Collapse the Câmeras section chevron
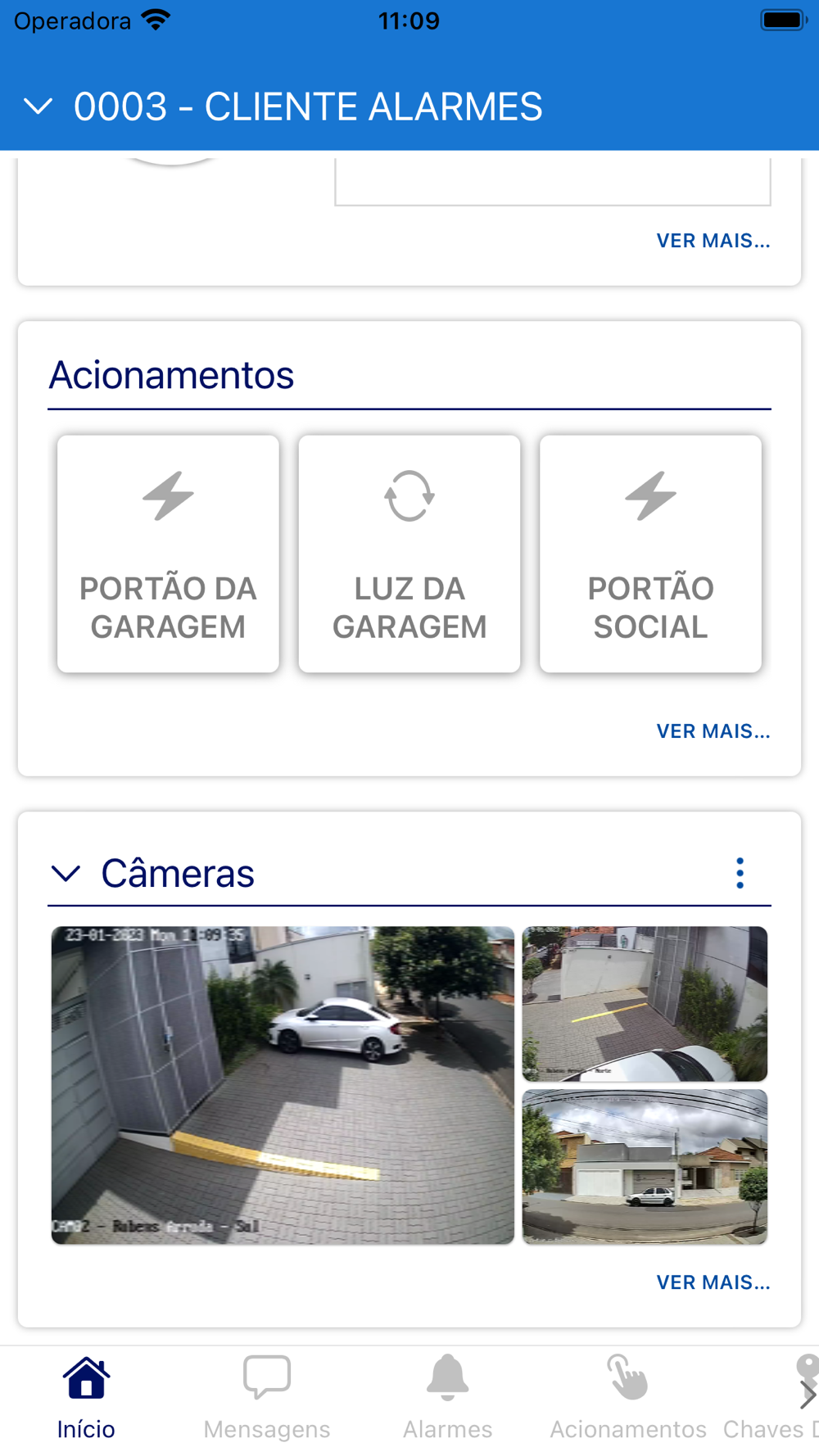Image resolution: width=819 pixels, height=1456 pixels. (x=66, y=873)
